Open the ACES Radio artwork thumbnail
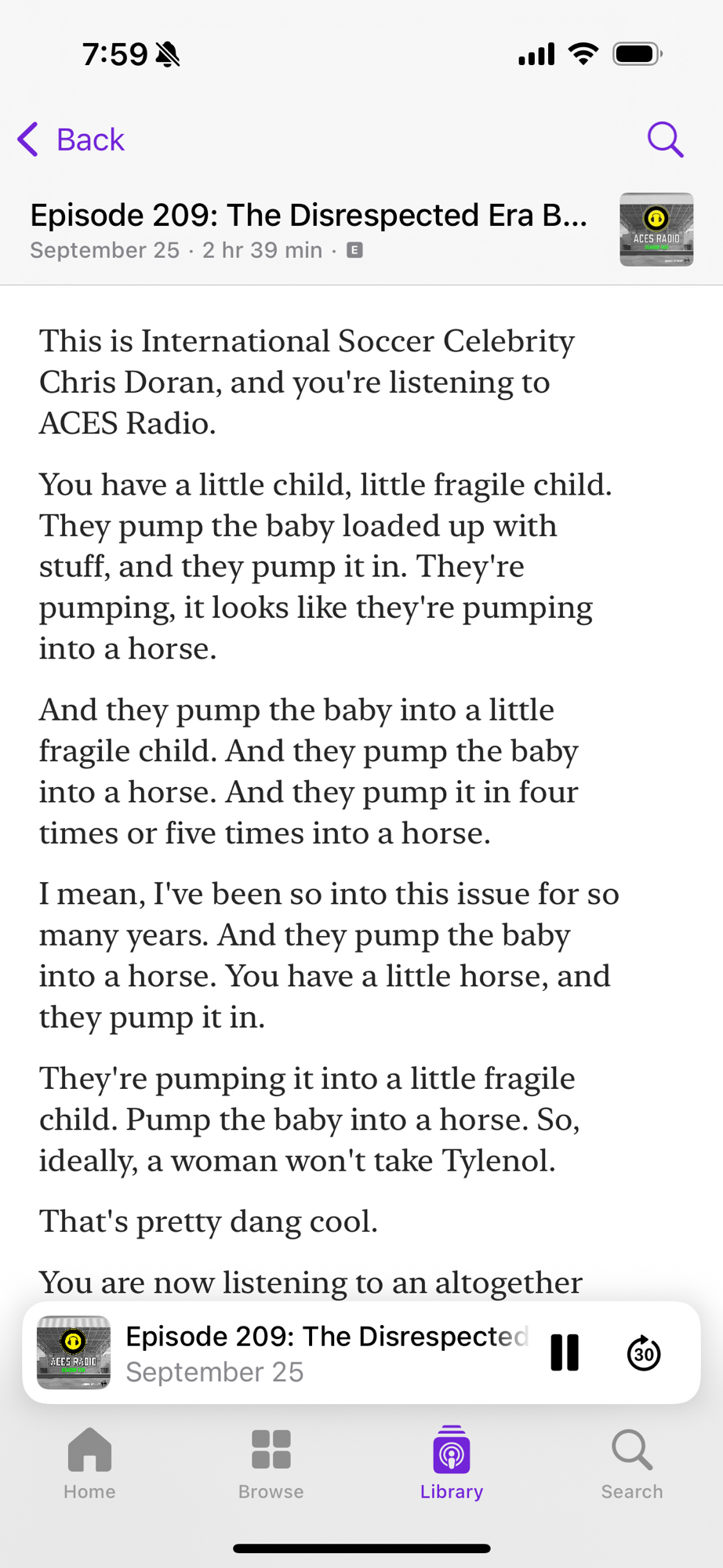Screen dimensions: 723x1568 (656, 230)
